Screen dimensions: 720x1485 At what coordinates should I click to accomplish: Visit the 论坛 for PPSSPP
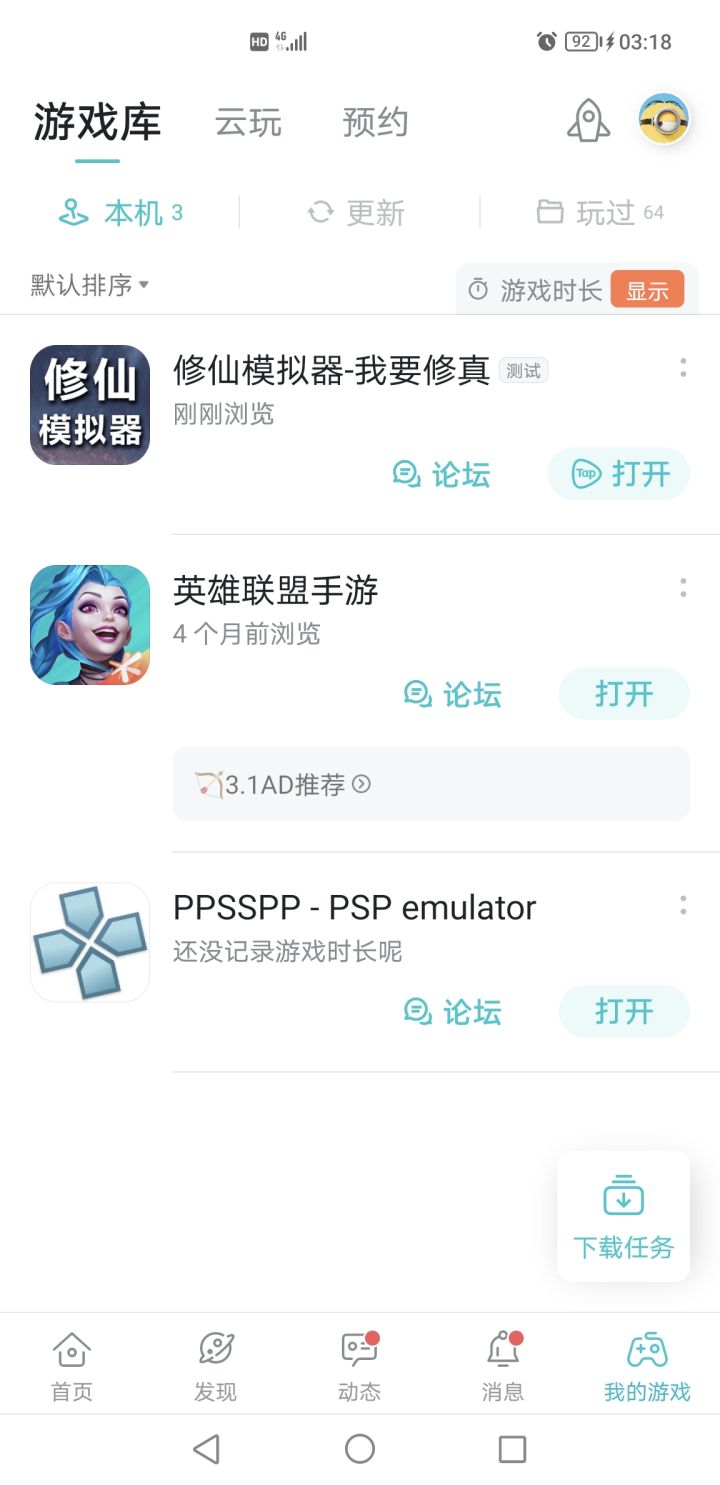pos(452,1012)
